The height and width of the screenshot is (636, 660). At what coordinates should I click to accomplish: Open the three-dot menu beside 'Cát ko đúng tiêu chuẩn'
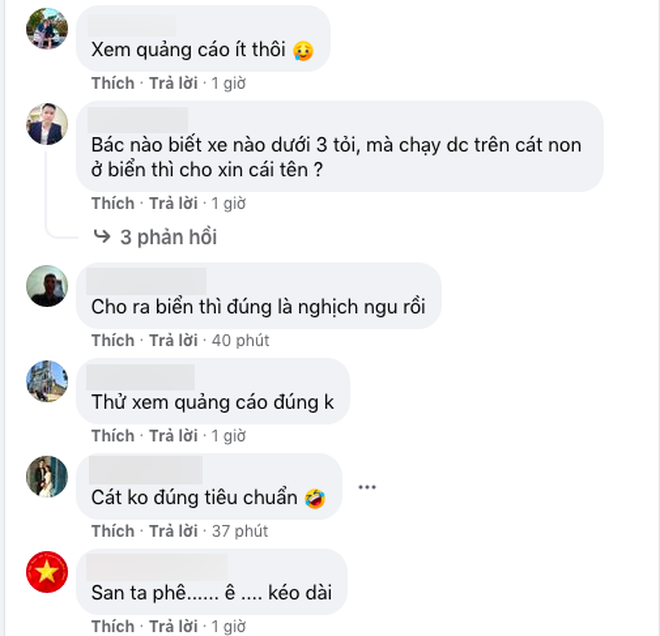(367, 487)
